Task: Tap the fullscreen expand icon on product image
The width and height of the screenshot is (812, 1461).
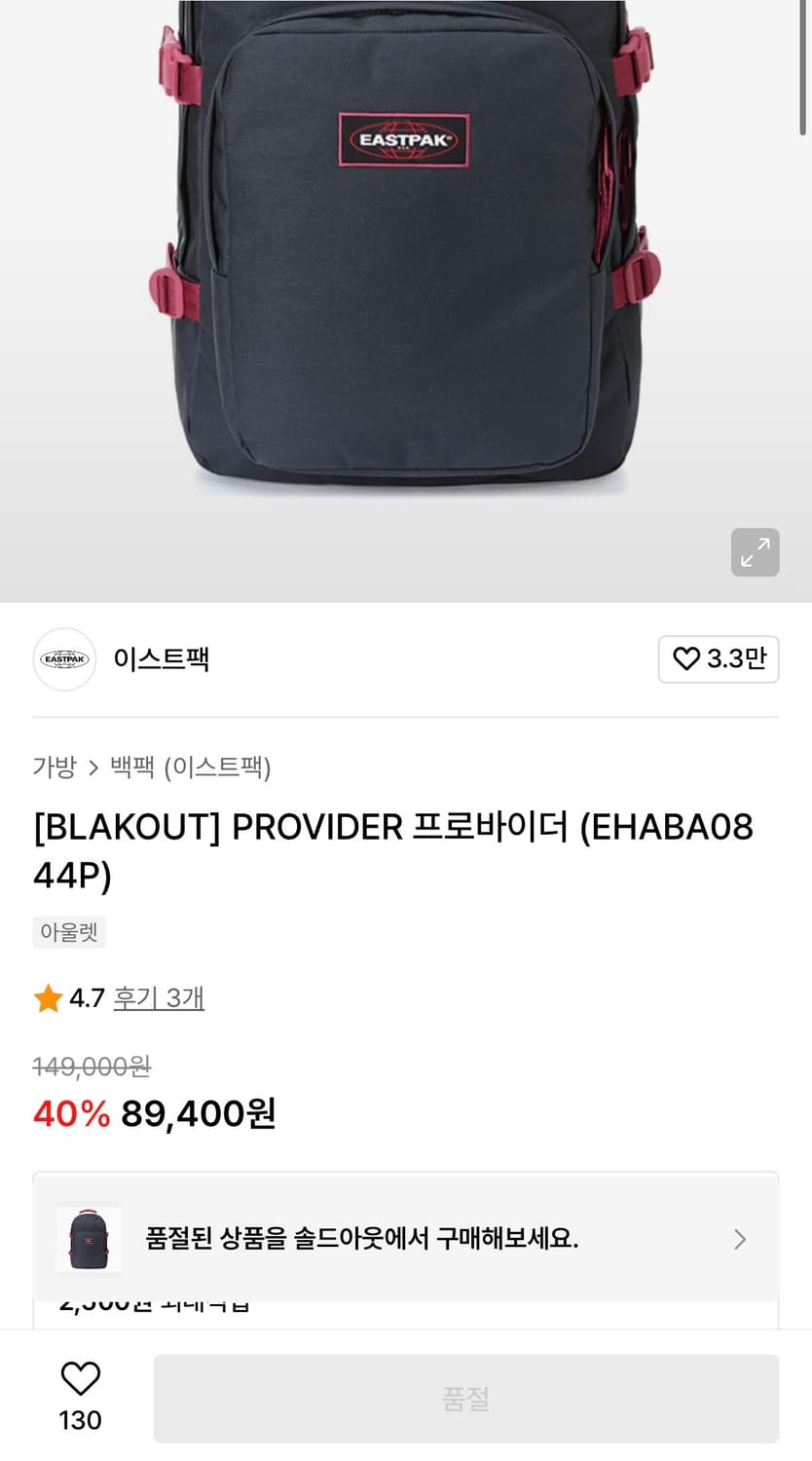Action: pyautogui.click(x=756, y=552)
